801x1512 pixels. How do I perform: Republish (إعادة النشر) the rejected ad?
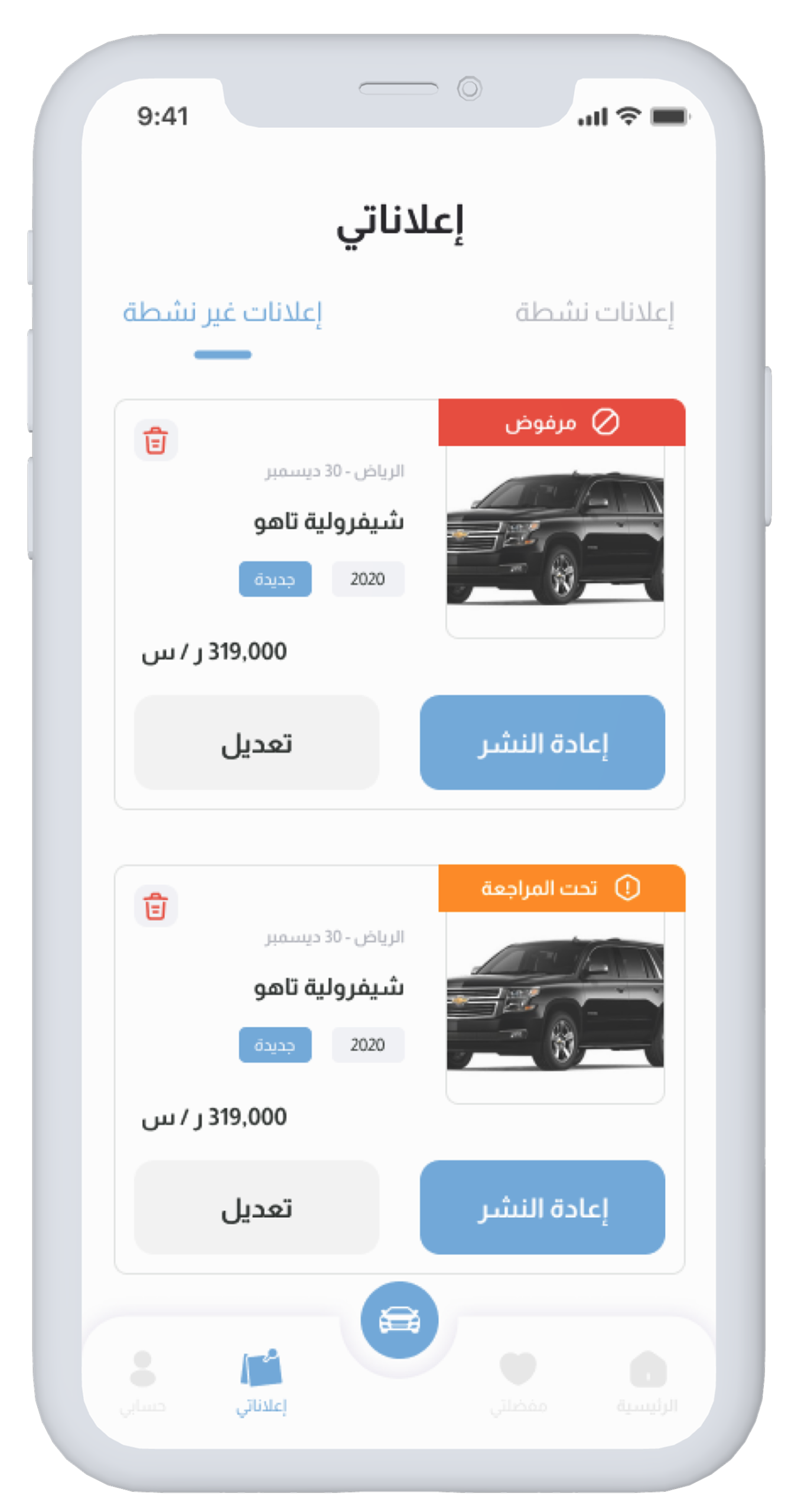click(x=542, y=742)
